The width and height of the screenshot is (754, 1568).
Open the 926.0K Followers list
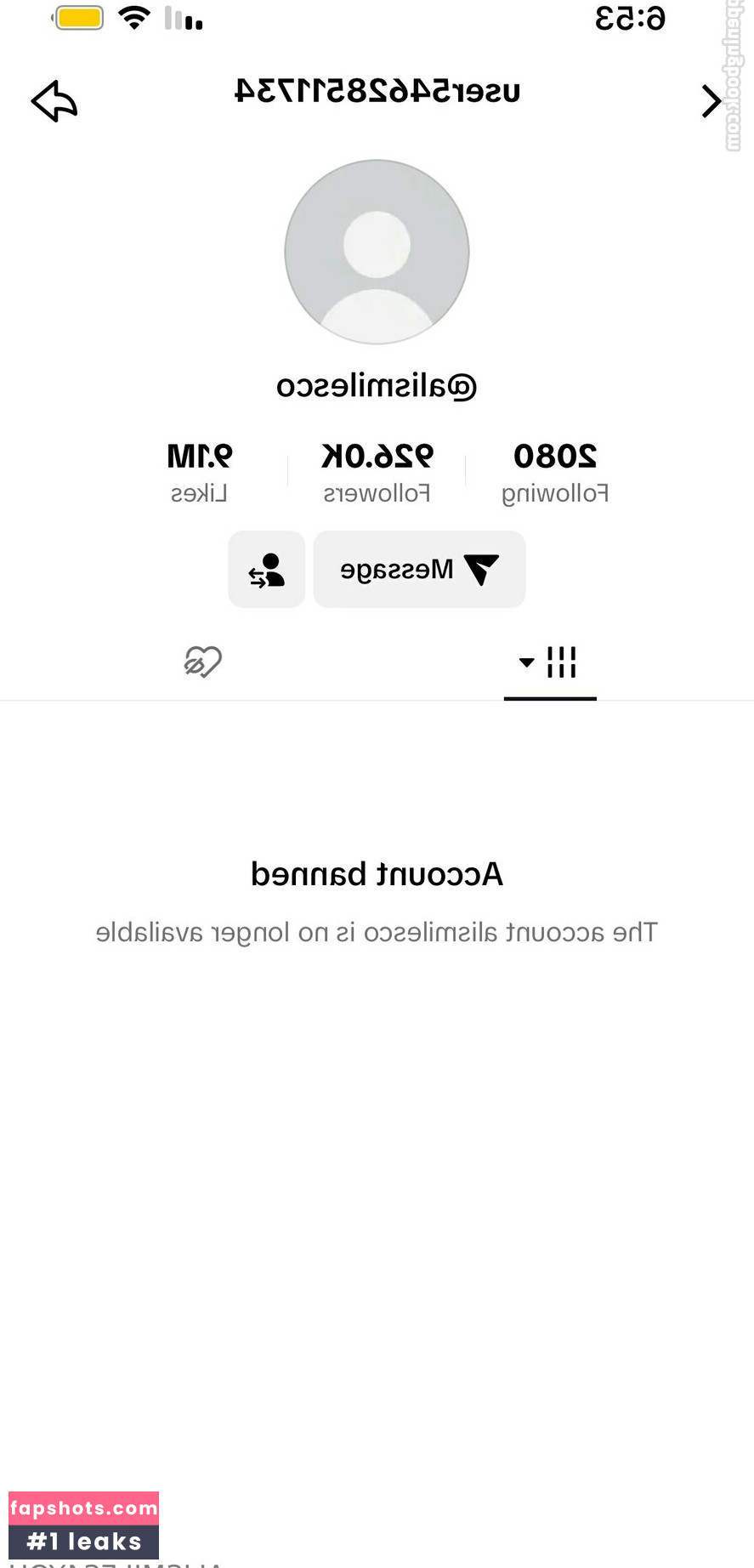click(x=377, y=470)
